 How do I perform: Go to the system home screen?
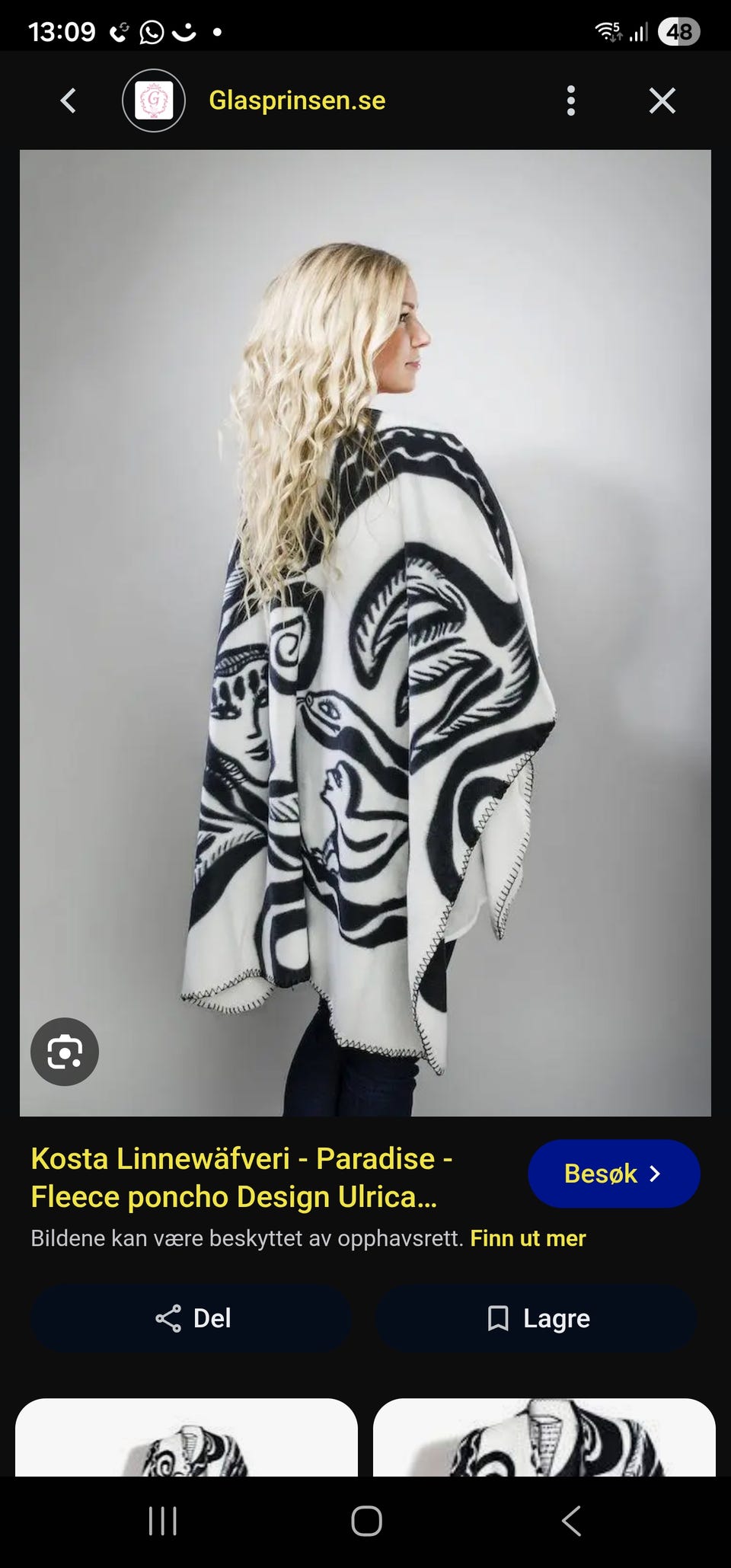click(x=366, y=1522)
